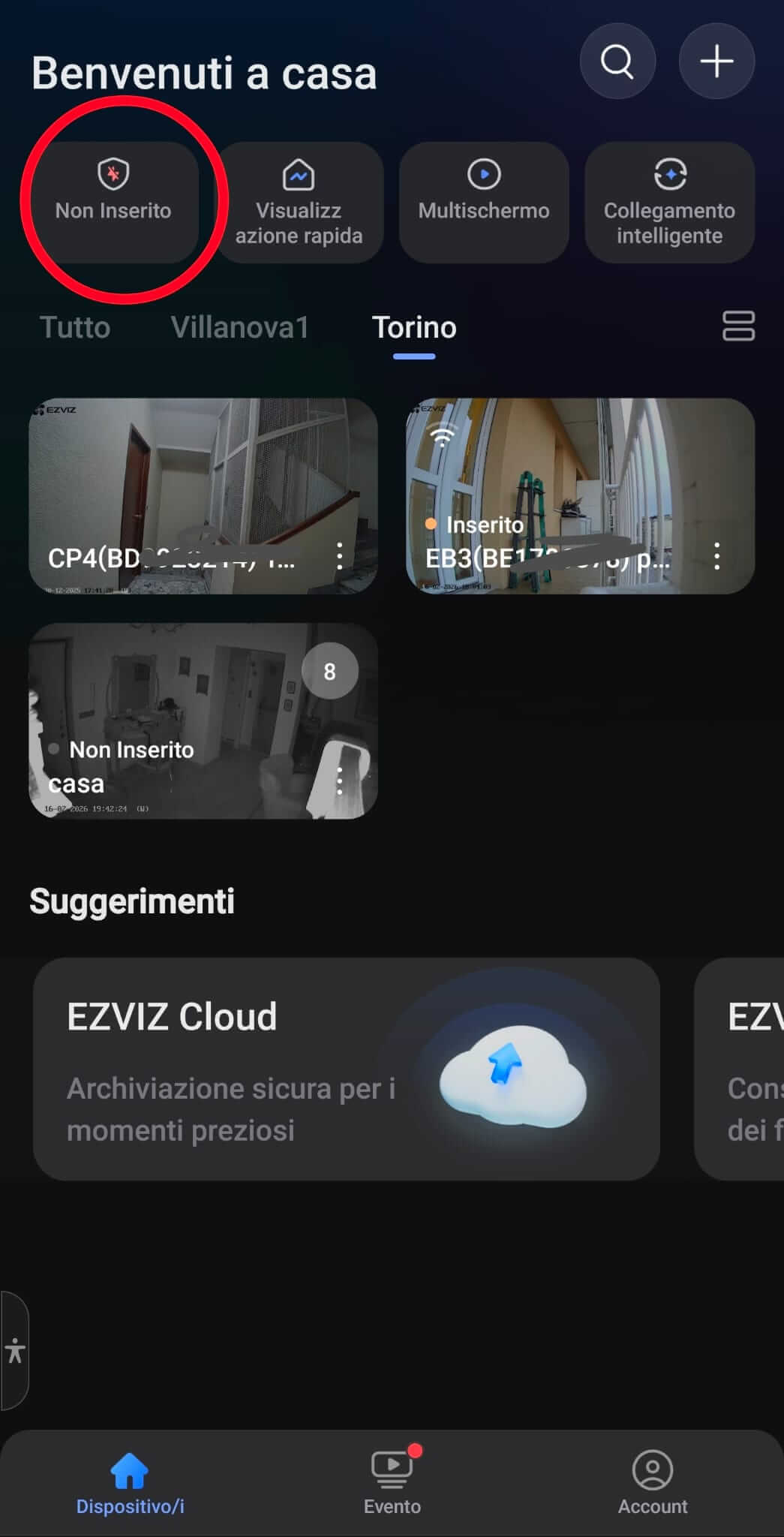Open the EZVIZ Cloud suggestion card
Viewport: 784px width, 1537px height.
[x=346, y=1069]
